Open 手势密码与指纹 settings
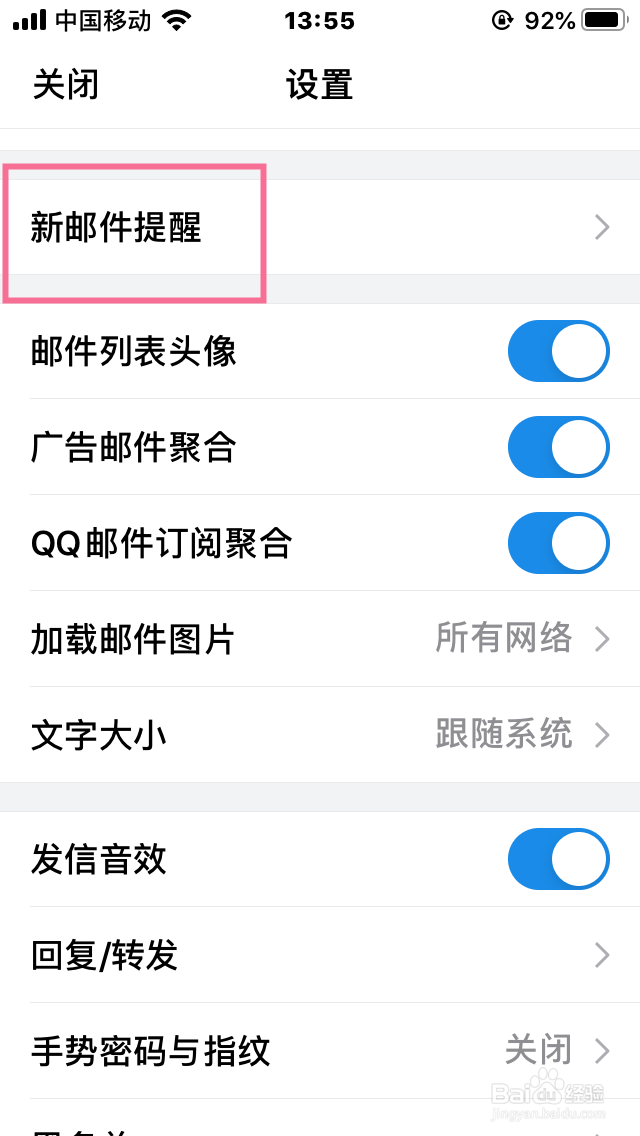This screenshot has height=1136, width=640. [x=320, y=1051]
